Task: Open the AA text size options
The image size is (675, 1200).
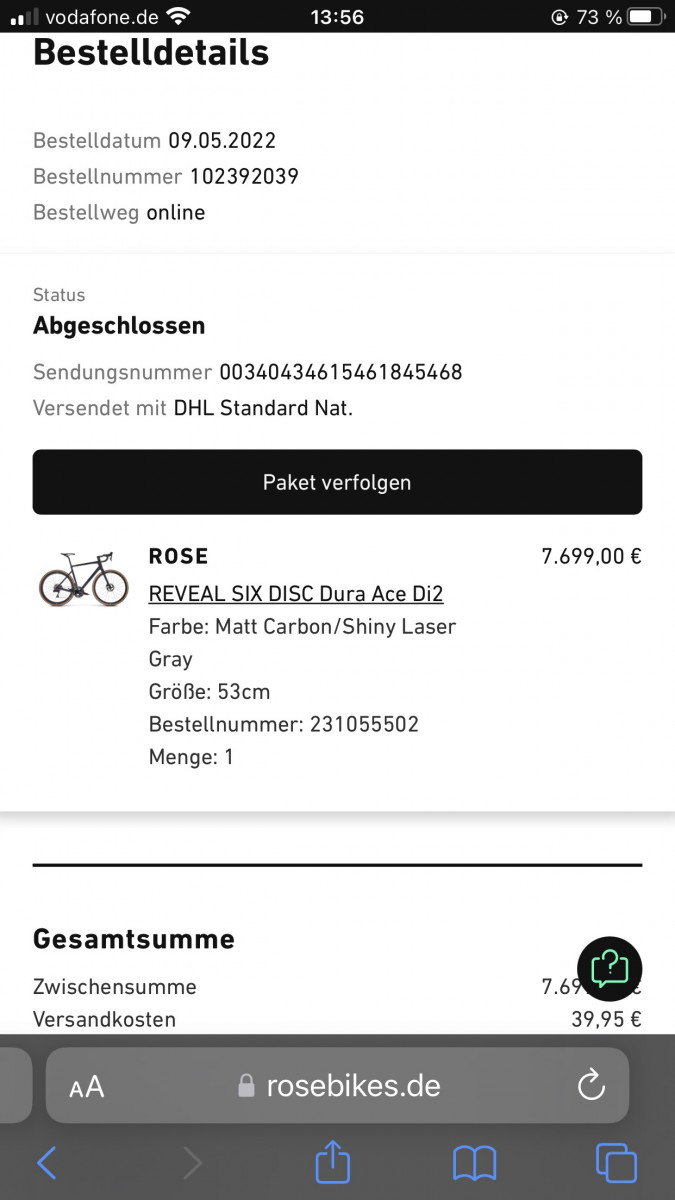Action: pyautogui.click(x=87, y=1087)
